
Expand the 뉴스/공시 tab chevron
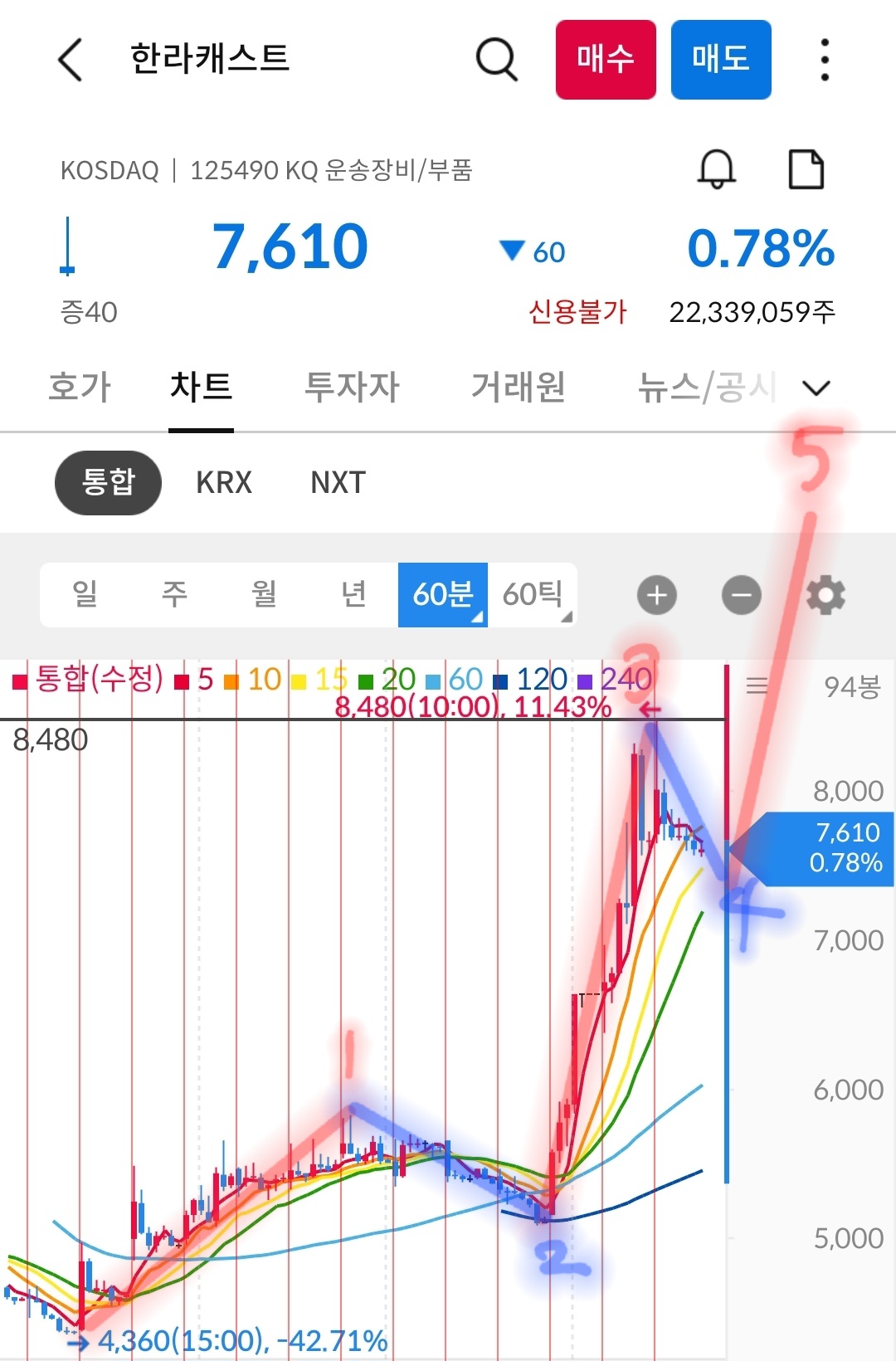click(x=815, y=387)
